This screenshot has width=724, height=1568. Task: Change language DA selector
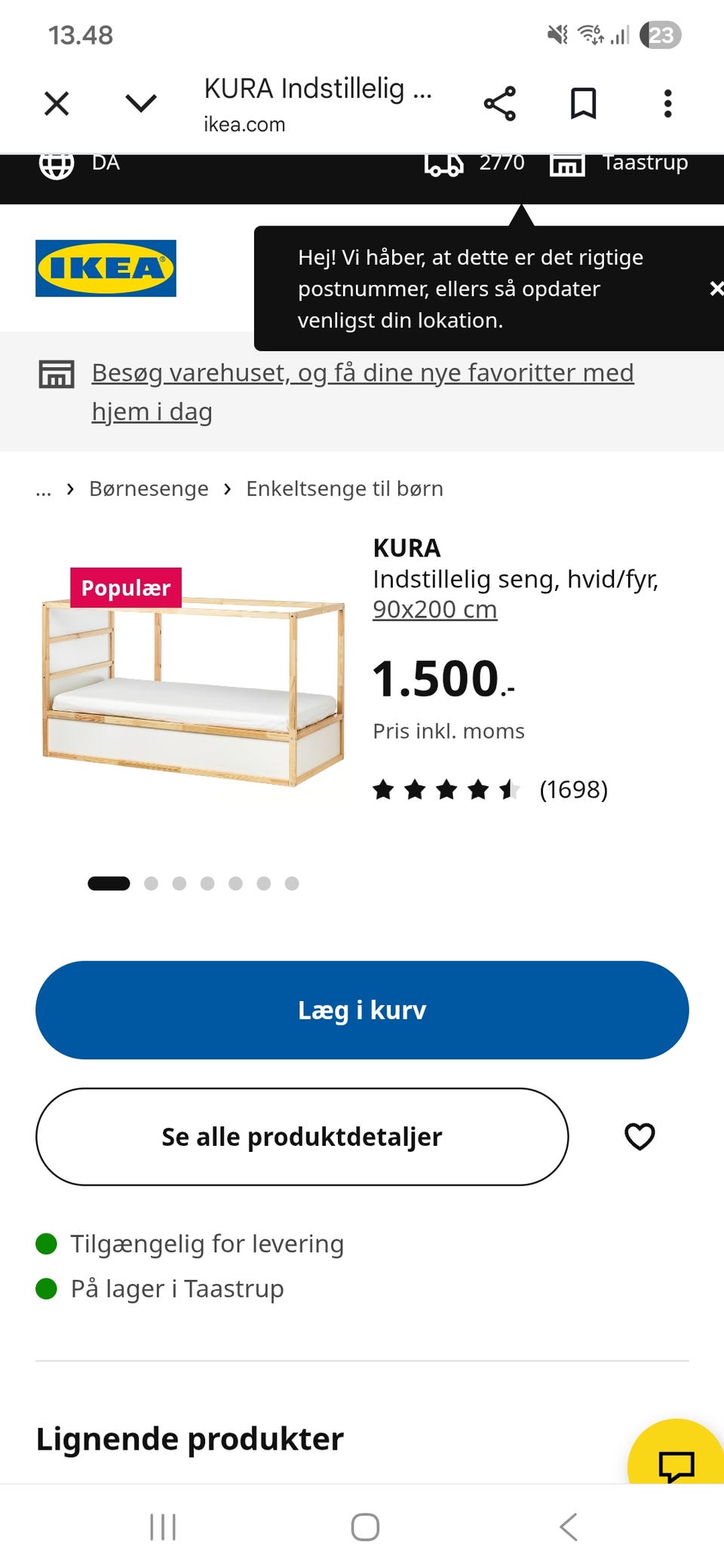(x=79, y=164)
